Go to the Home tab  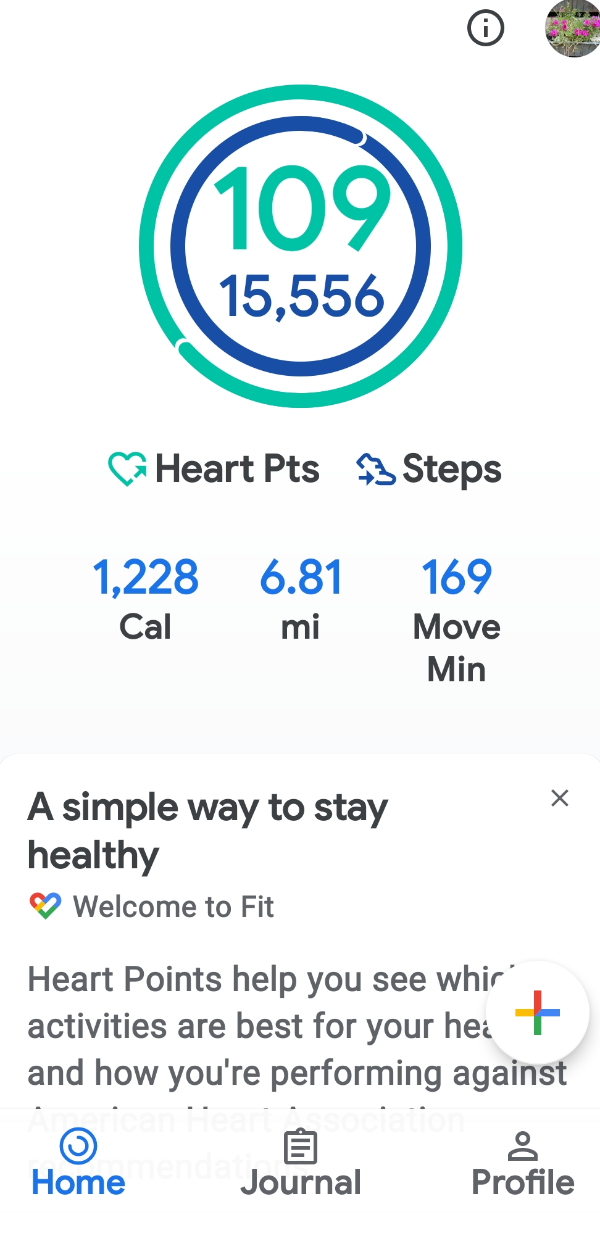point(78,1163)
